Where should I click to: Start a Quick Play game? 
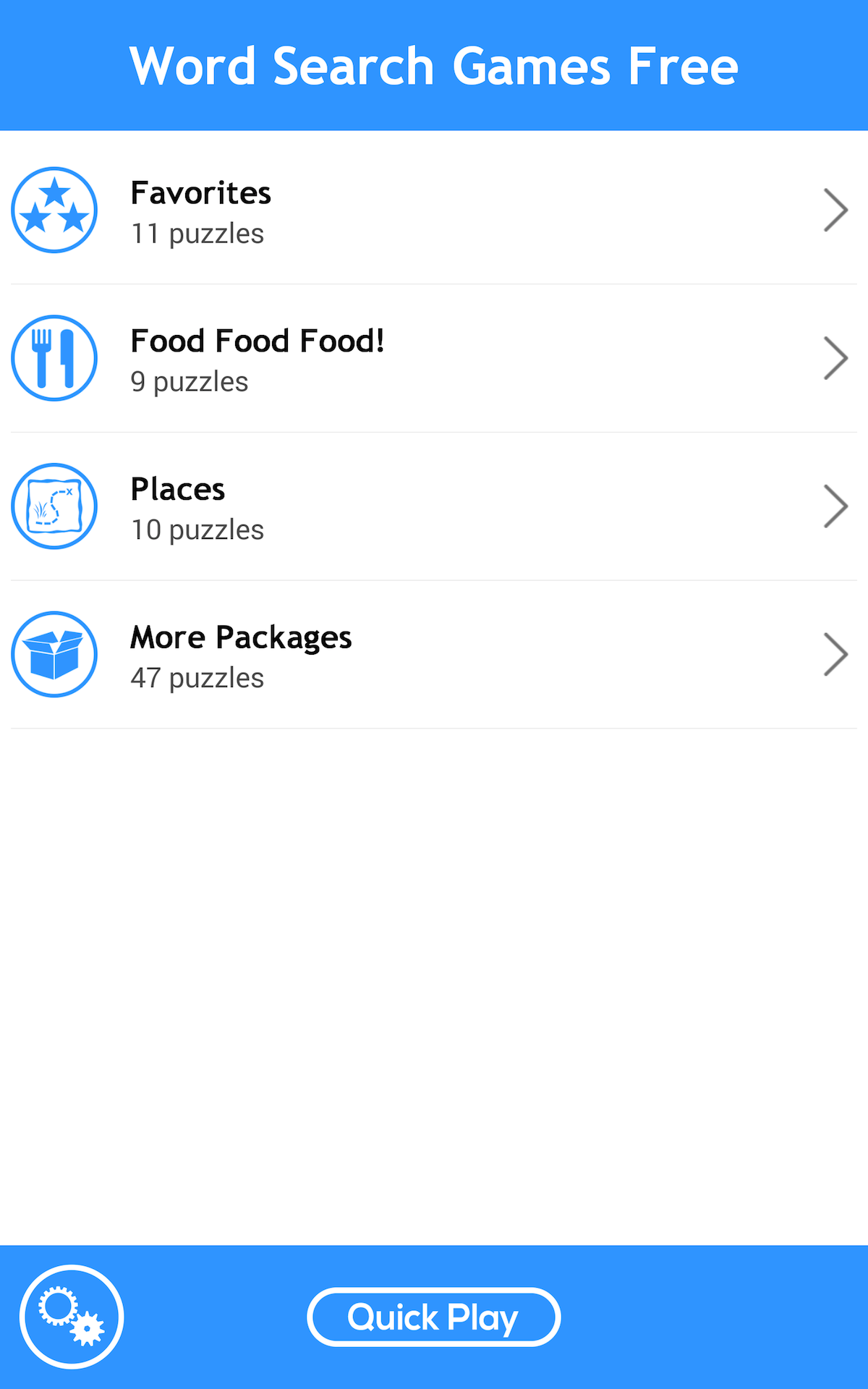tap(434, 1317)
